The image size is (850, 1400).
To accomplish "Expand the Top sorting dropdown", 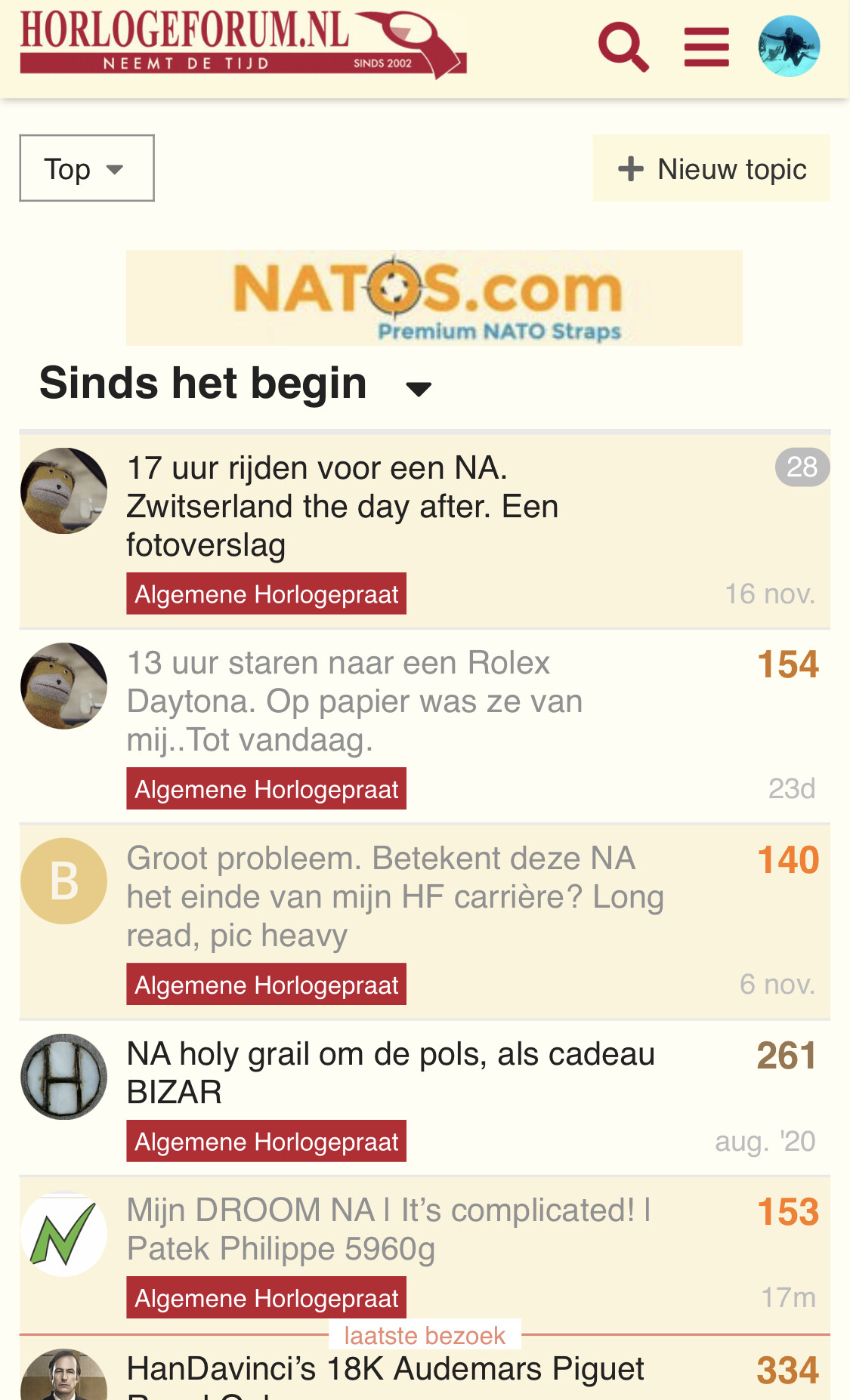I will (x=87, y=168).
